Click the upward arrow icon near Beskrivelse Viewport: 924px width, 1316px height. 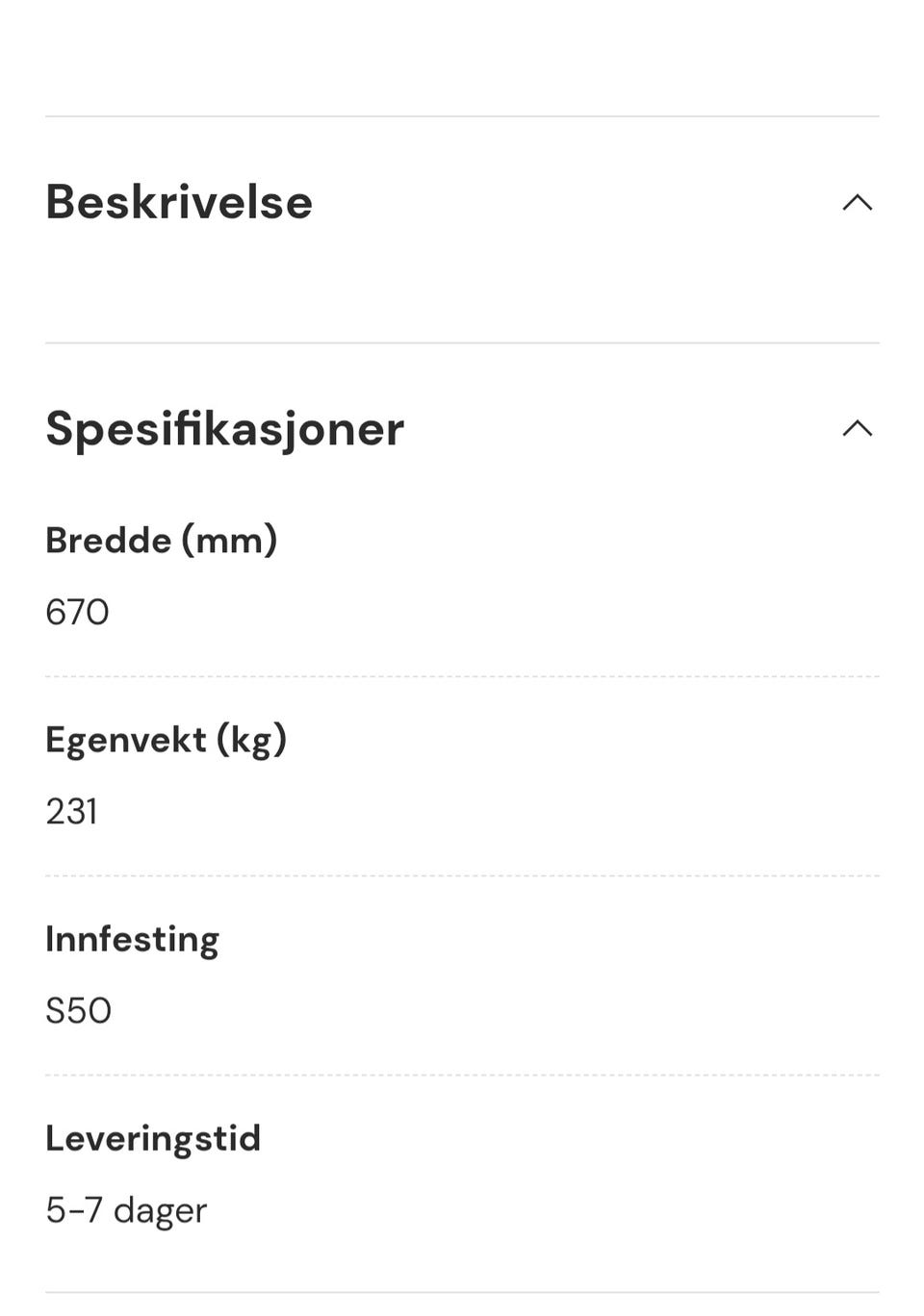(x=857, y=202)
